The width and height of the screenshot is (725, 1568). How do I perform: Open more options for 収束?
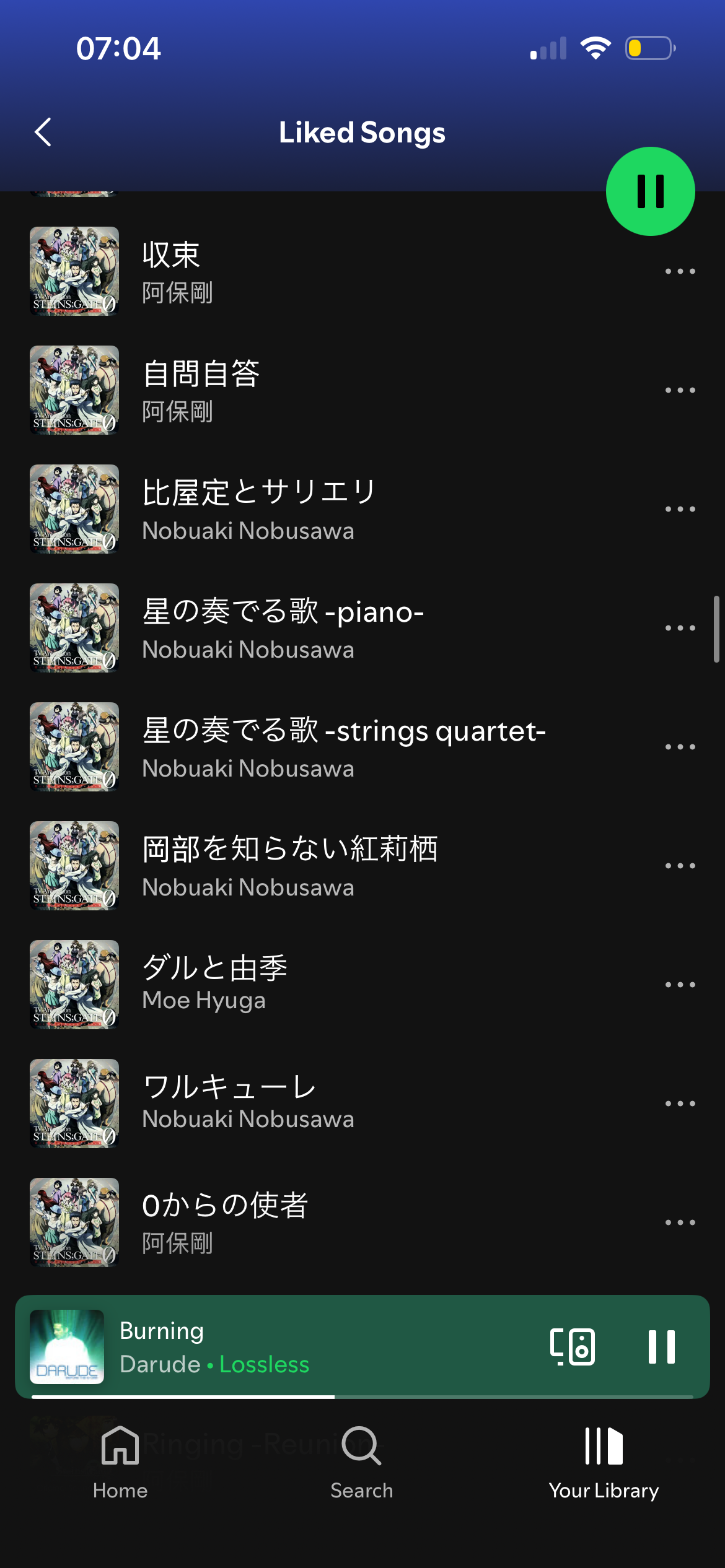coord(680,271)
